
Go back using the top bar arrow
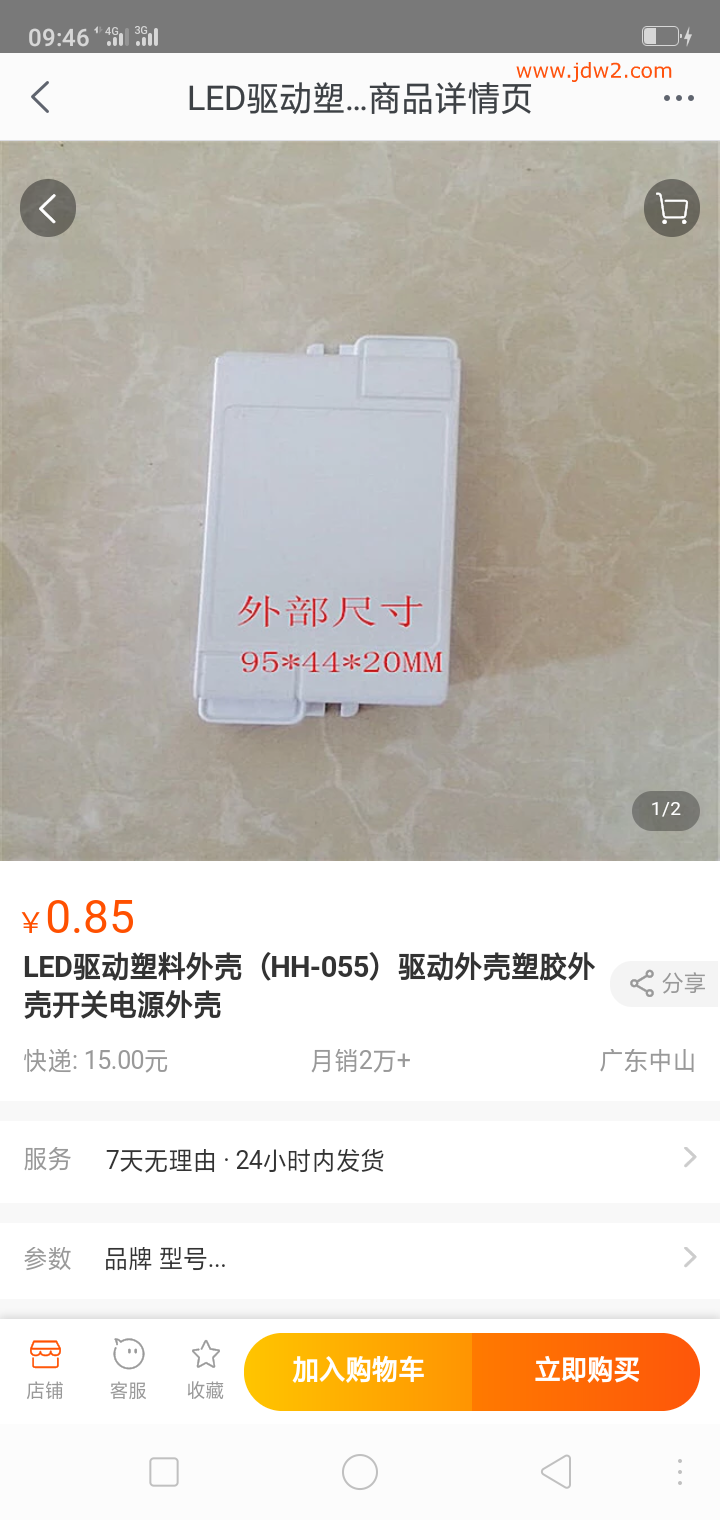click(40, 98)
